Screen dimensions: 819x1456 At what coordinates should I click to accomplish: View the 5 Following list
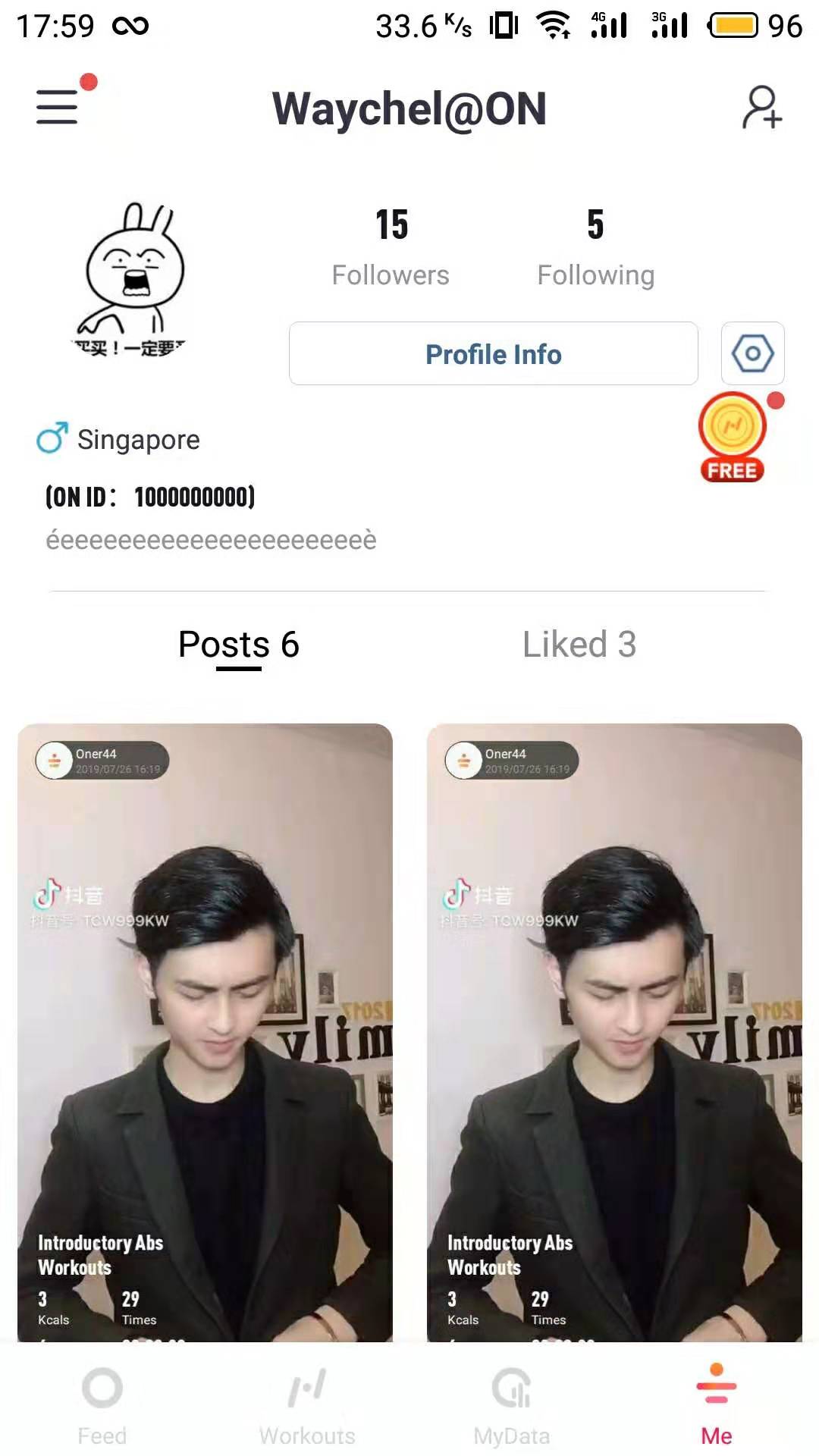tap(595, 247)
